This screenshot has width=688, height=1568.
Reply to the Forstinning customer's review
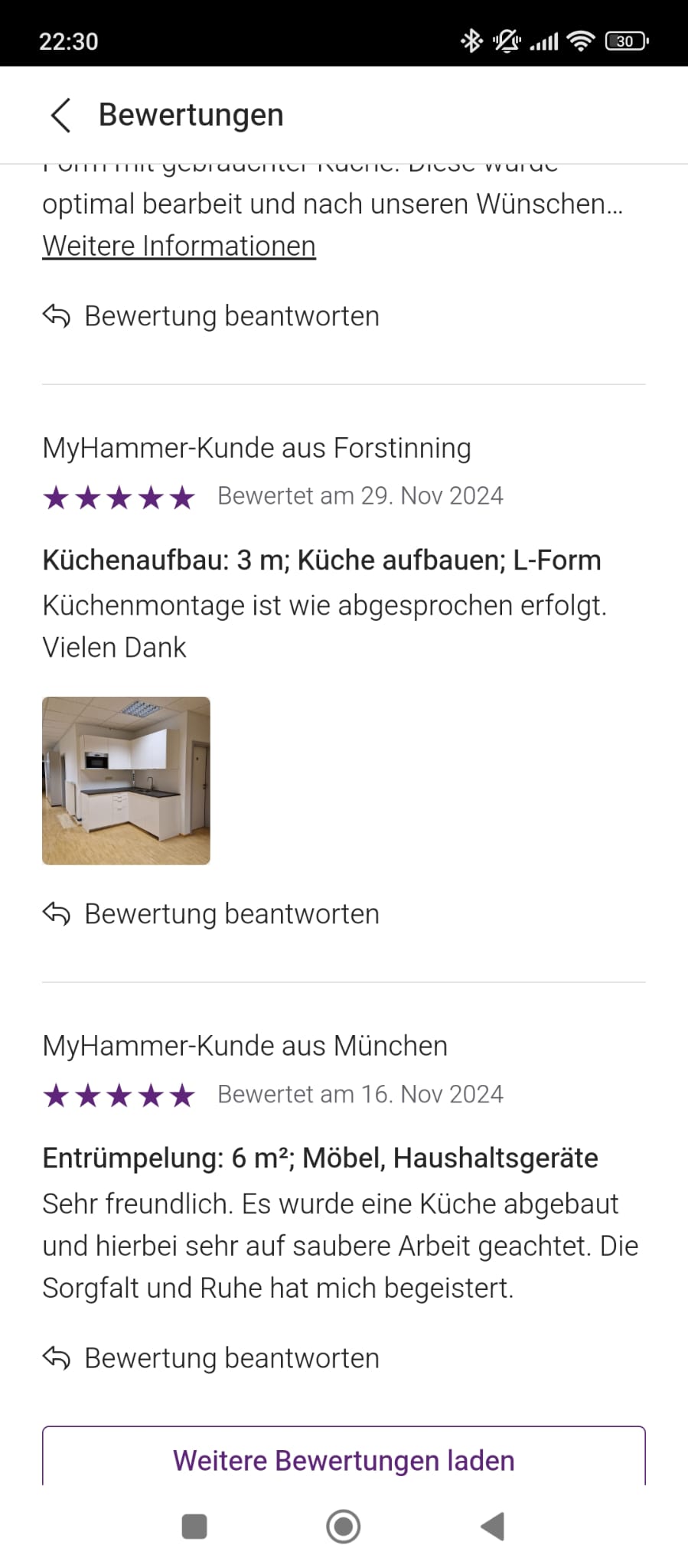(x=211, y=914)
